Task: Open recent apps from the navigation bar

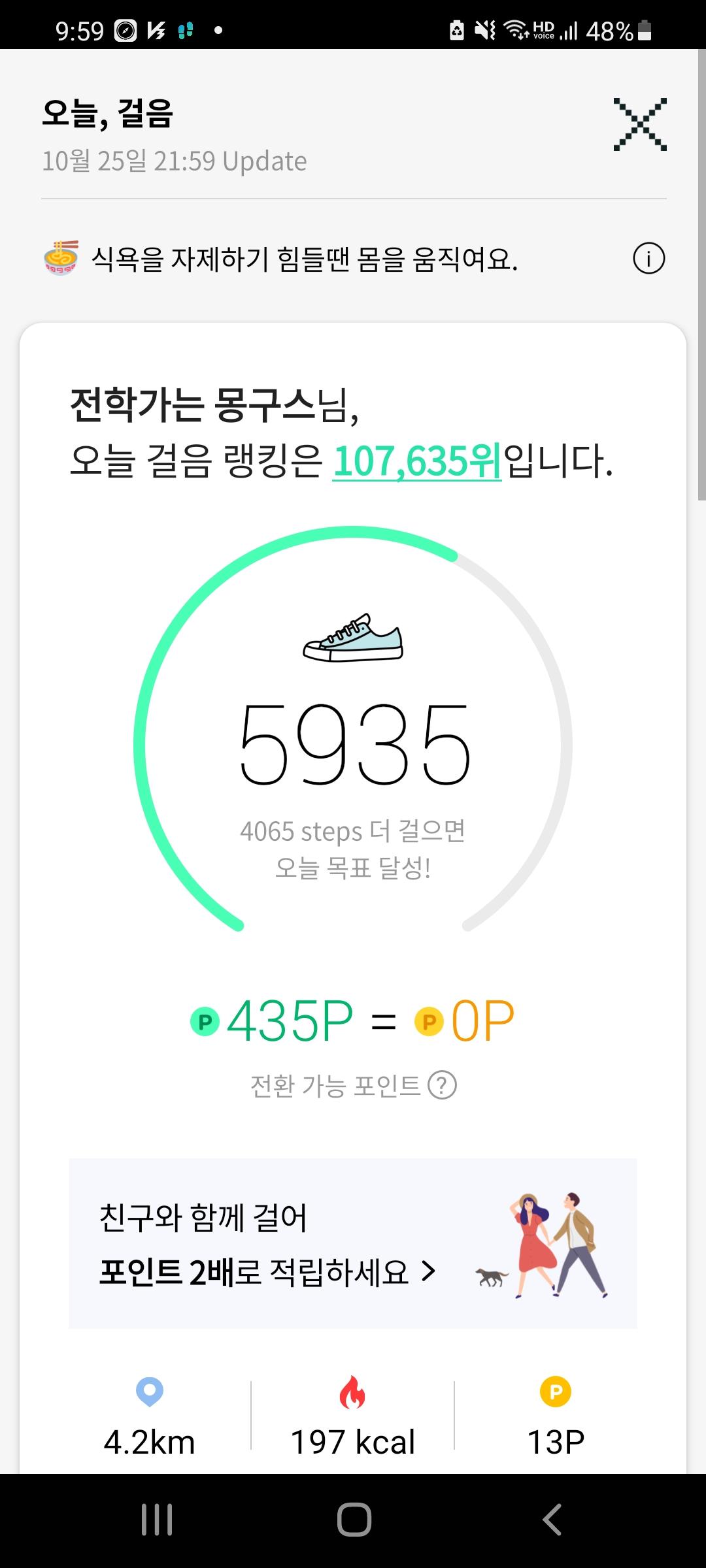Action: pyautogui.click(x=157, y=1519)
